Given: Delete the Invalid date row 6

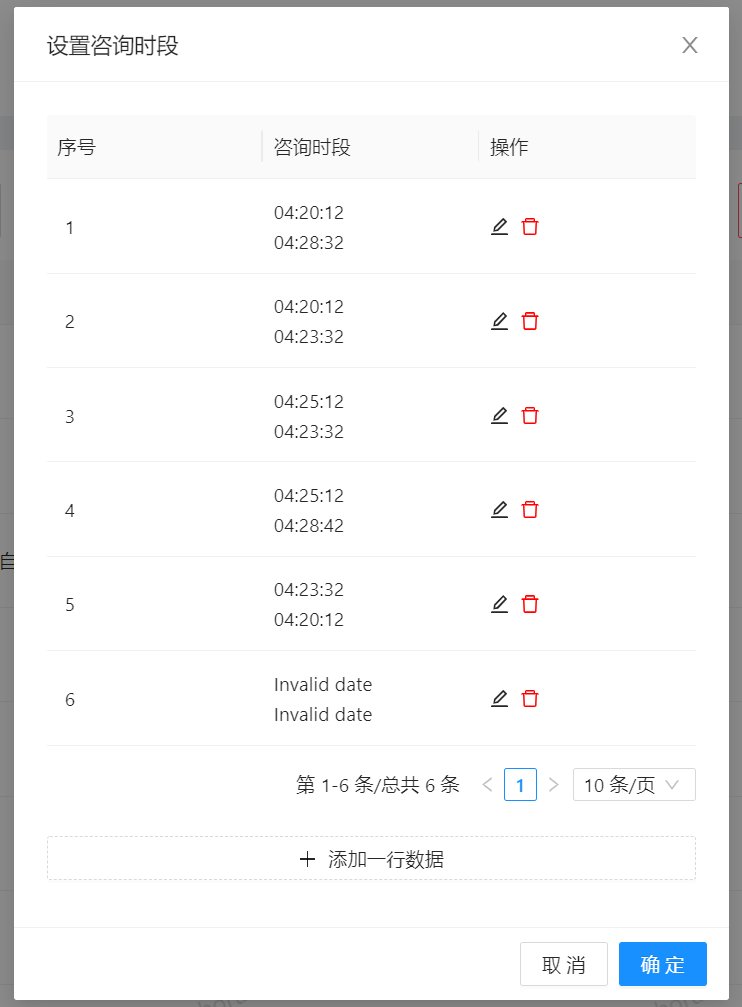Looking at the screenshot, I should pos(529,698).
